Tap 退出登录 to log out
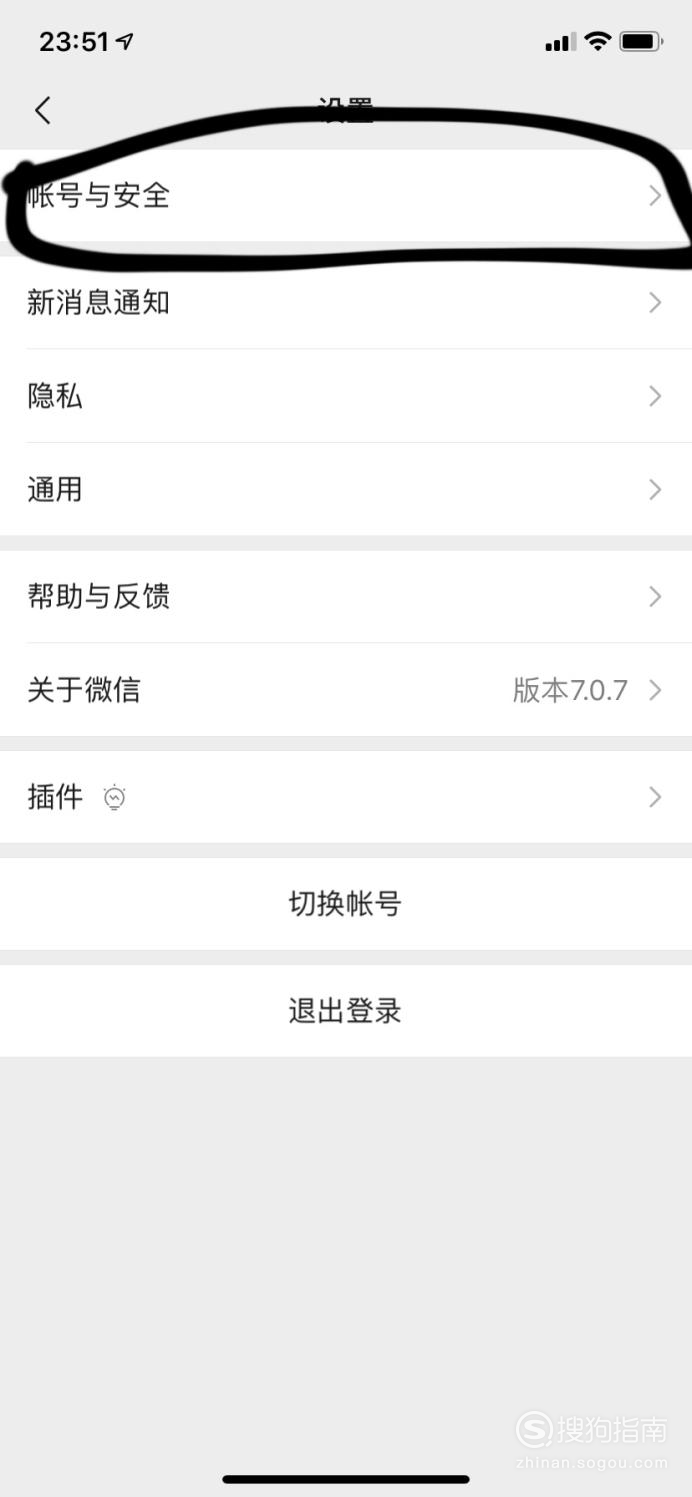Image resolution: width=692 pixels, height=1497 pixels. click(346, 1011)
